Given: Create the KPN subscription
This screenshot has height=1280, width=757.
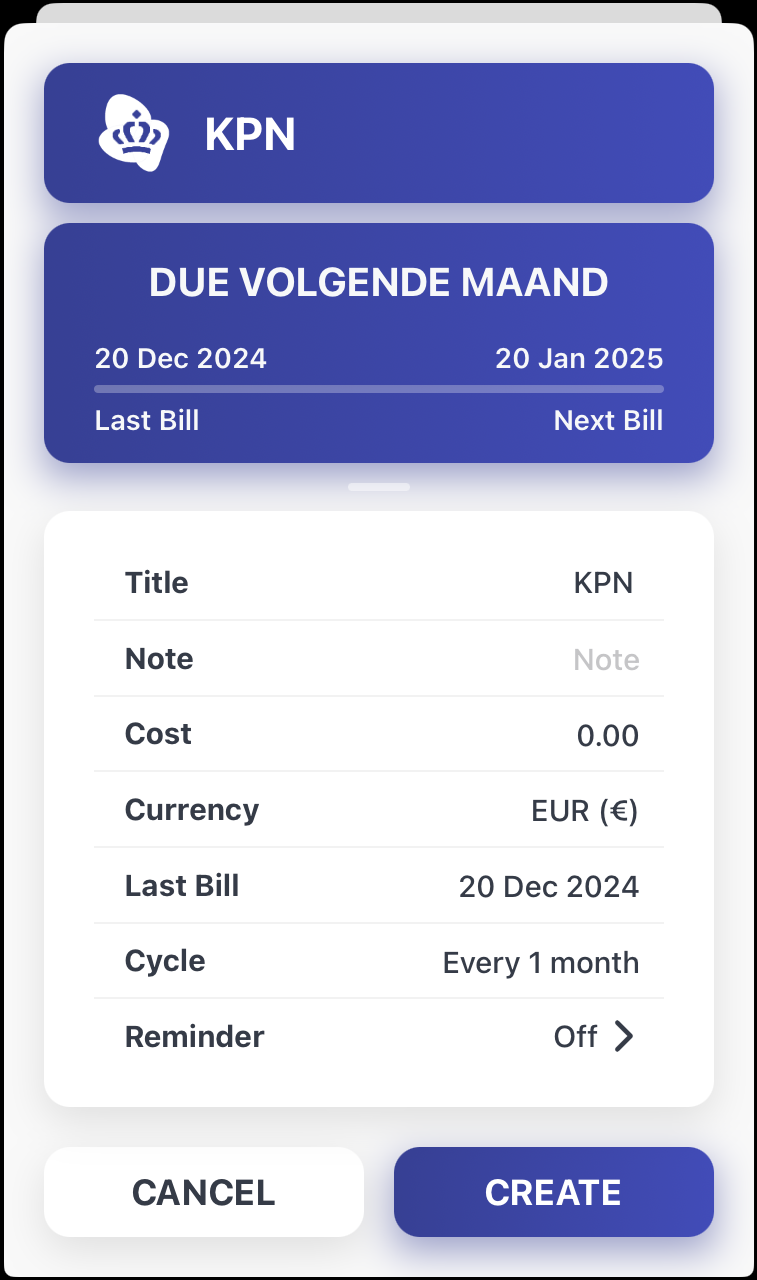Looking at the screenshot, I should click(553, 1192).
